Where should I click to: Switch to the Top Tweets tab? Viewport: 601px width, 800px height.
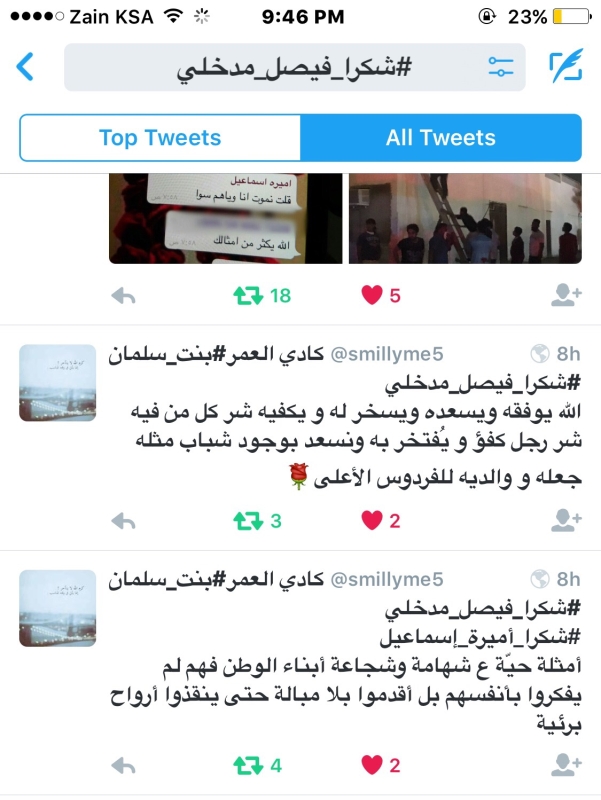pyautogui.click(x=160, y=138)
